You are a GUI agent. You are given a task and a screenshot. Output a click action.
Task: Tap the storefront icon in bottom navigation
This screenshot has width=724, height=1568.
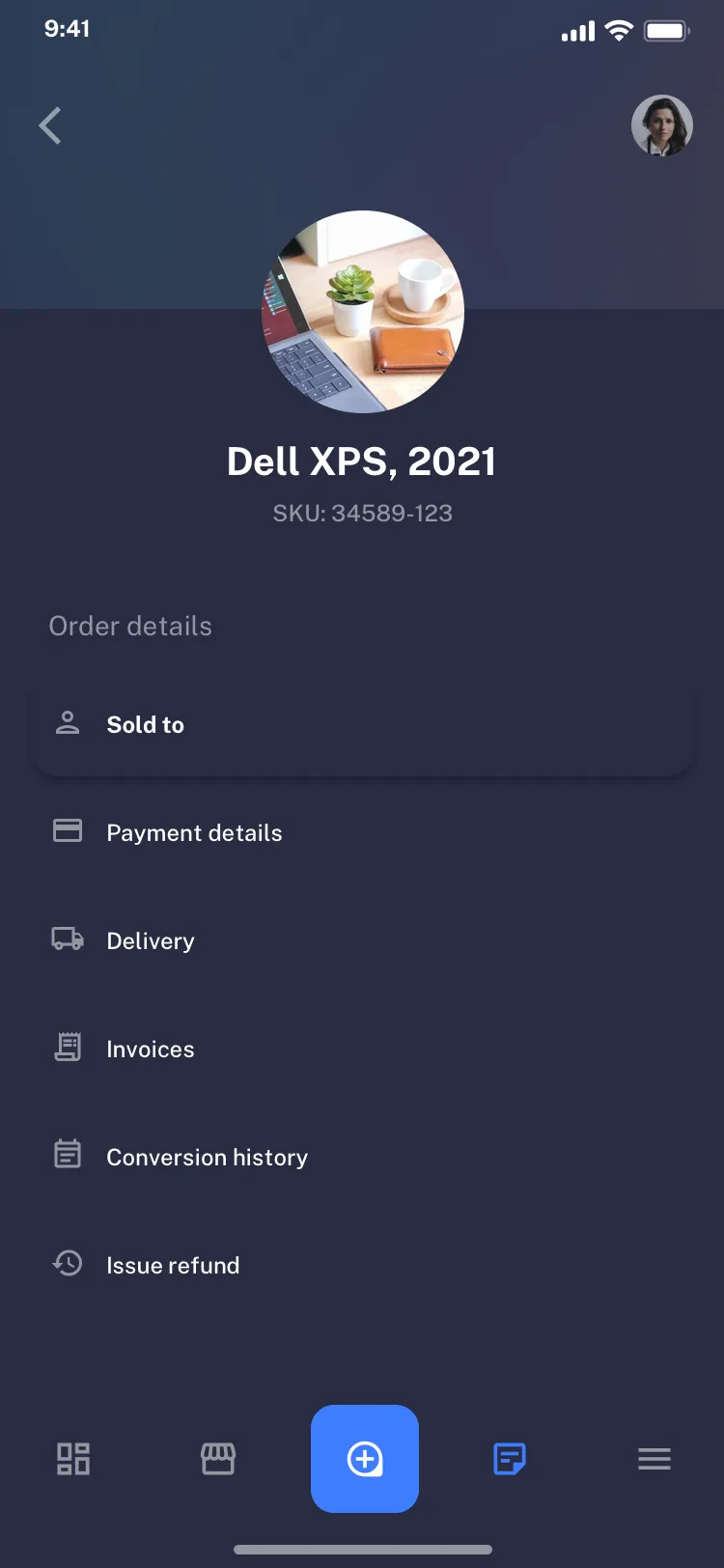pyautogui.click(x=218, y=1459)
